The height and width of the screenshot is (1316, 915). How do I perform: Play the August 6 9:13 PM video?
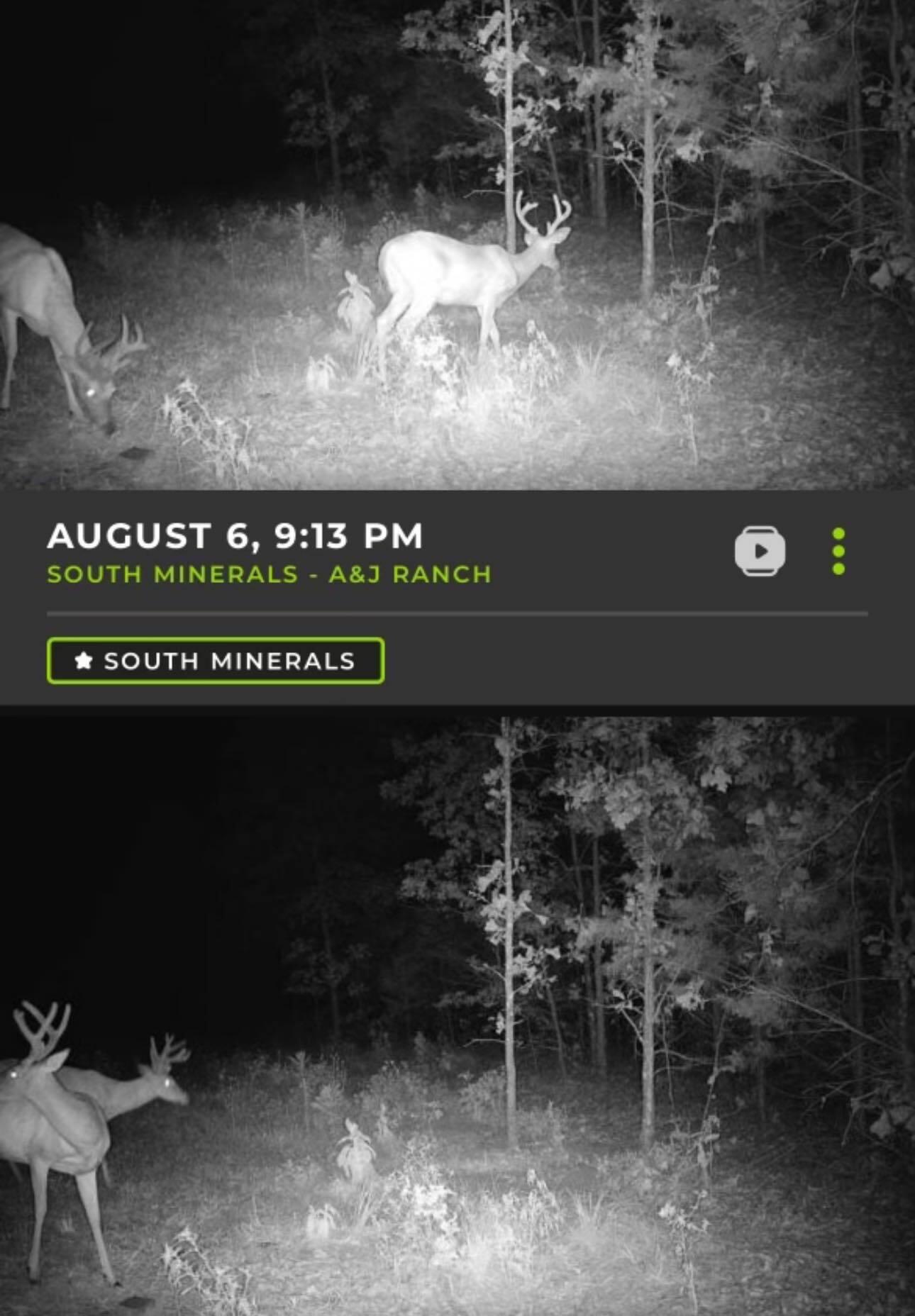point(760,551)
